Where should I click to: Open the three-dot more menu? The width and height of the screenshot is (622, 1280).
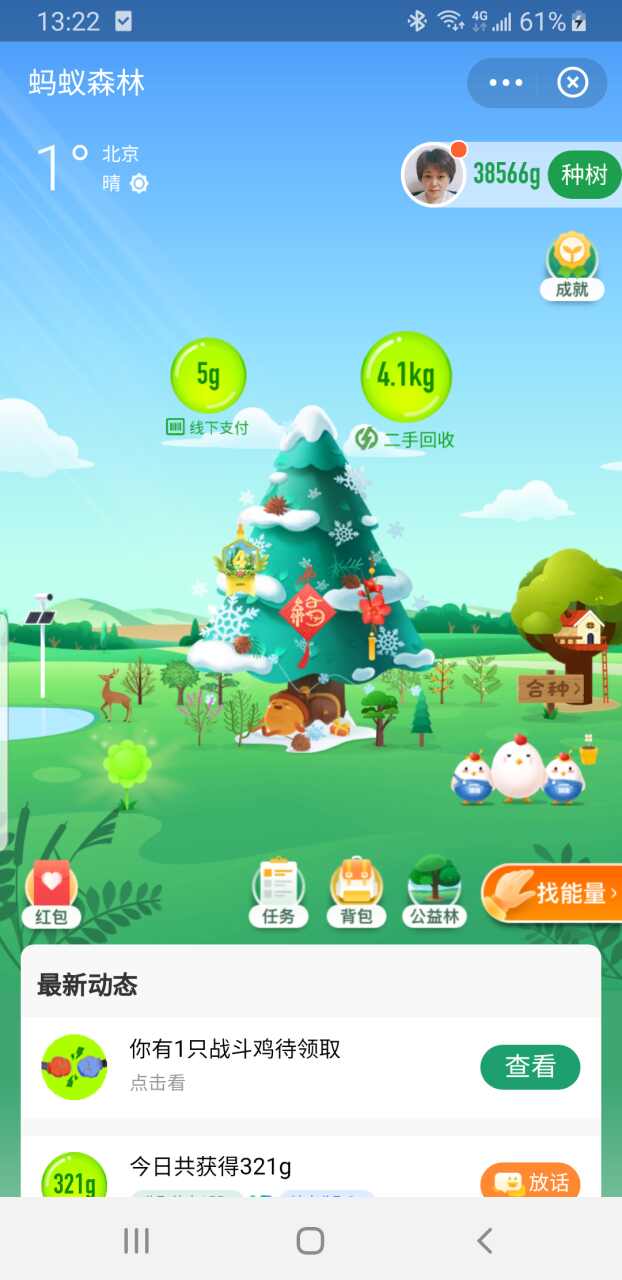pos(506,83)
